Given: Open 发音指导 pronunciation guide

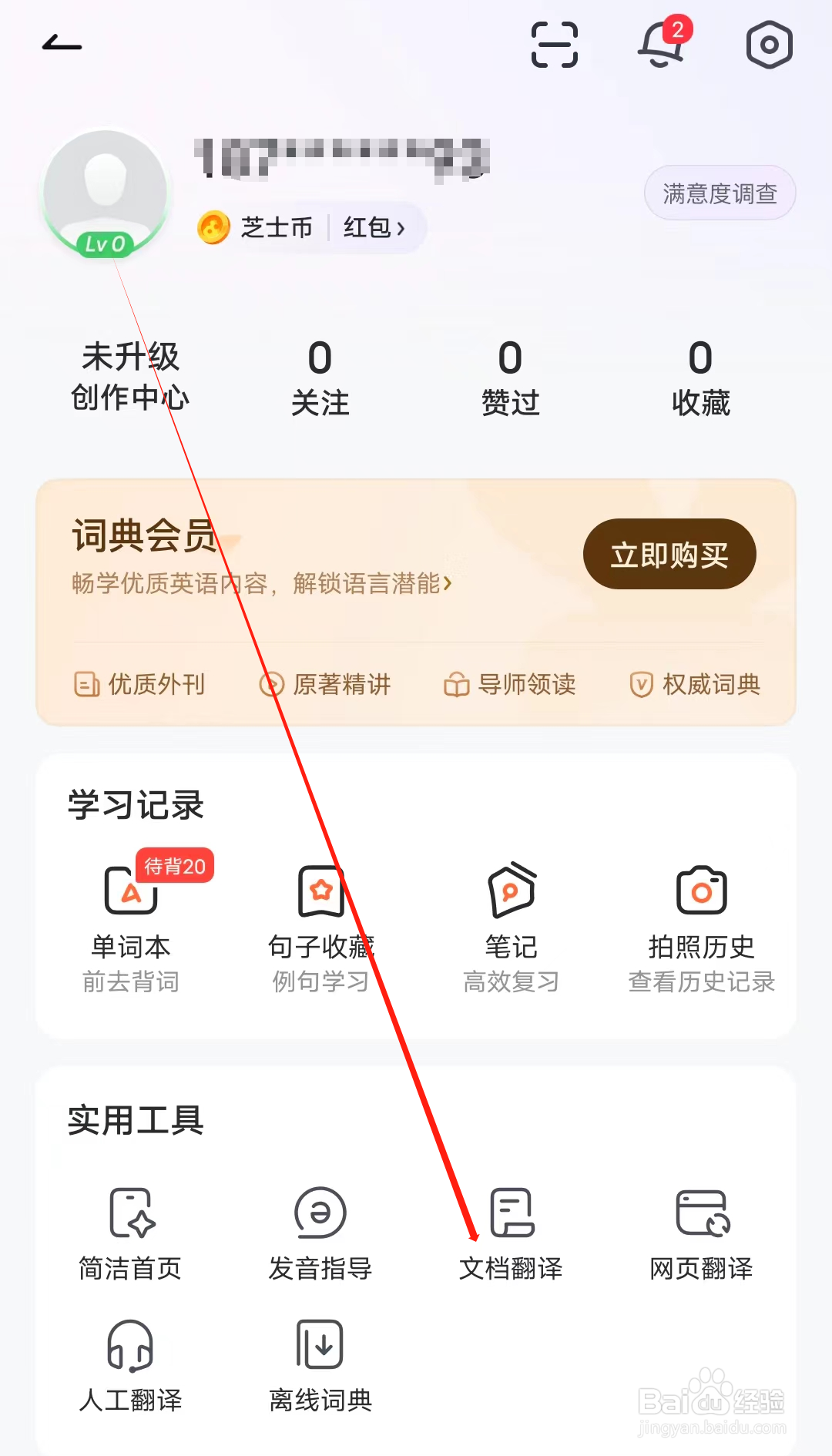Looking at the screenshot, I should (x=320, y=1213).
